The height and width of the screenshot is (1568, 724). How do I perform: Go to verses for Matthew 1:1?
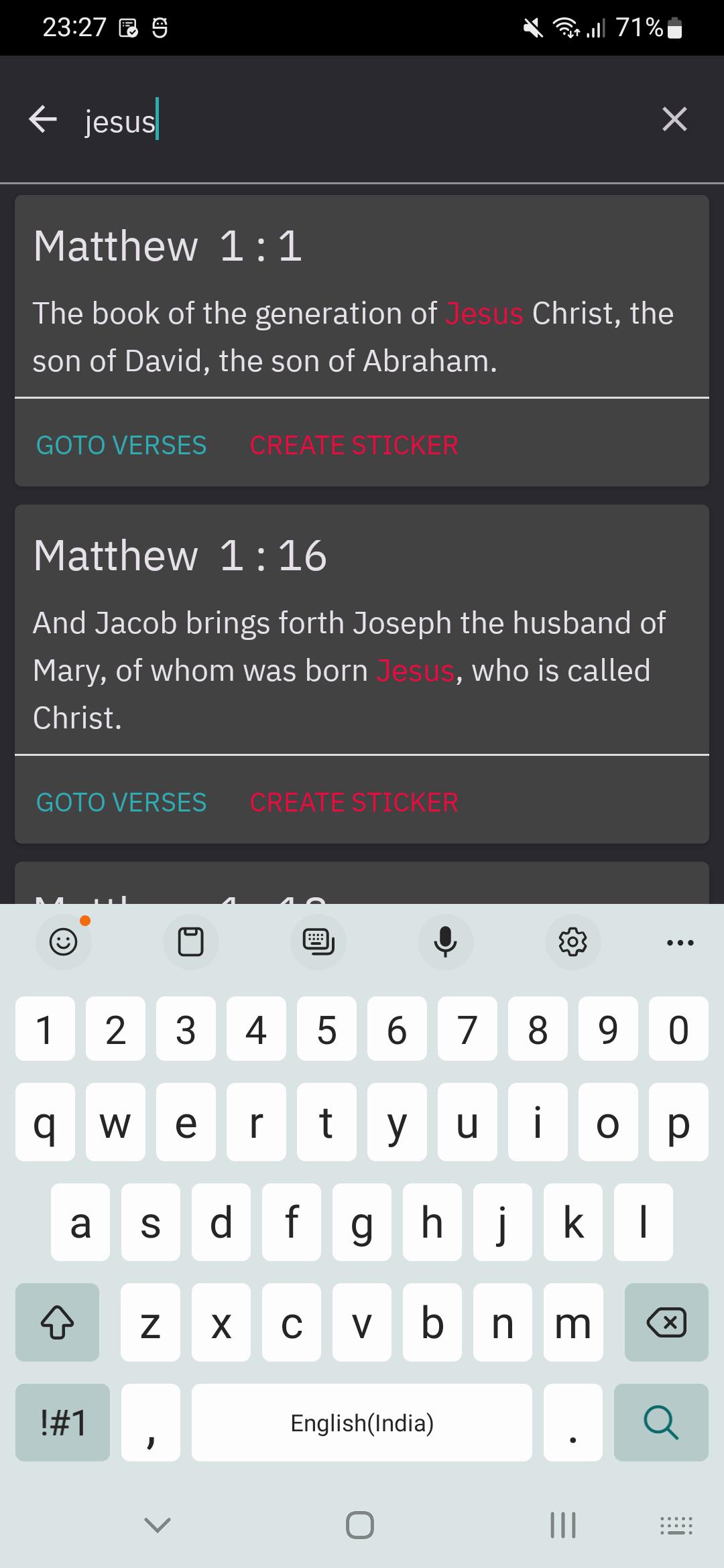point(121,446)
